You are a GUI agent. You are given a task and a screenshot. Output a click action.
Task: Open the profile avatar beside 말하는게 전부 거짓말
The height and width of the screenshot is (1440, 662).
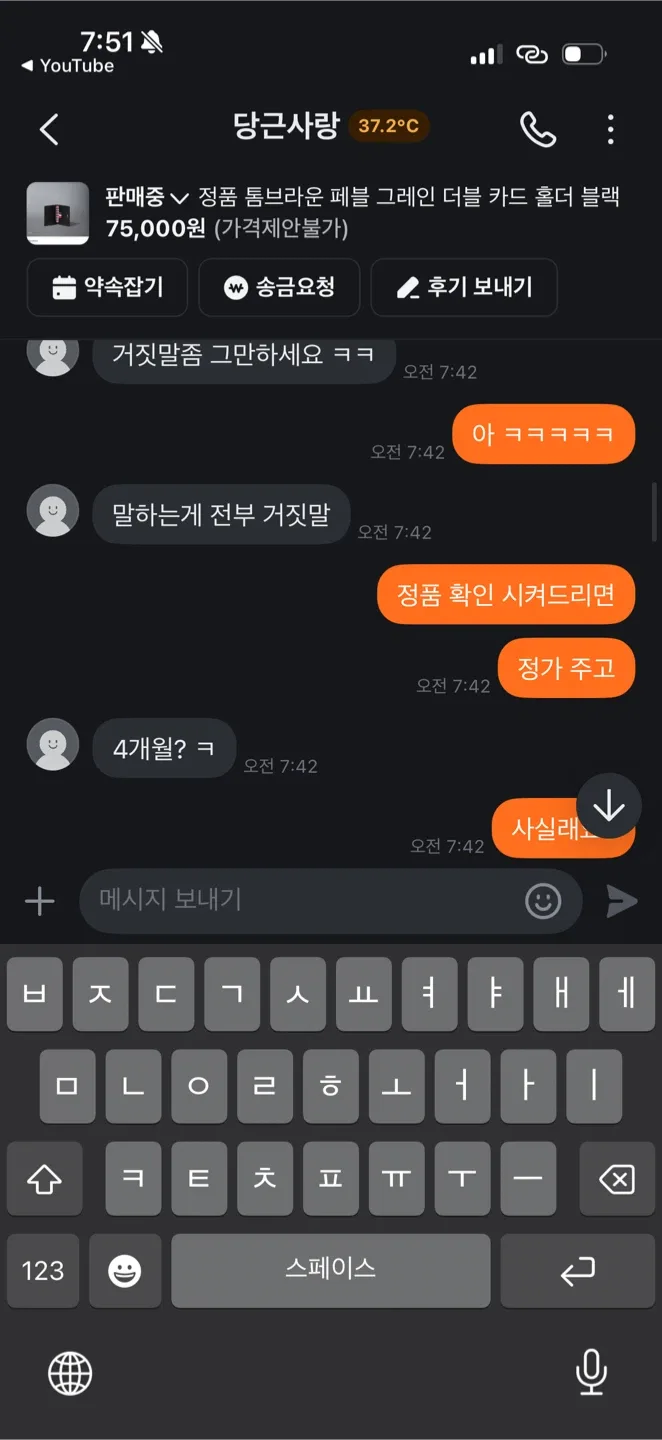click(x=52, y=512)
